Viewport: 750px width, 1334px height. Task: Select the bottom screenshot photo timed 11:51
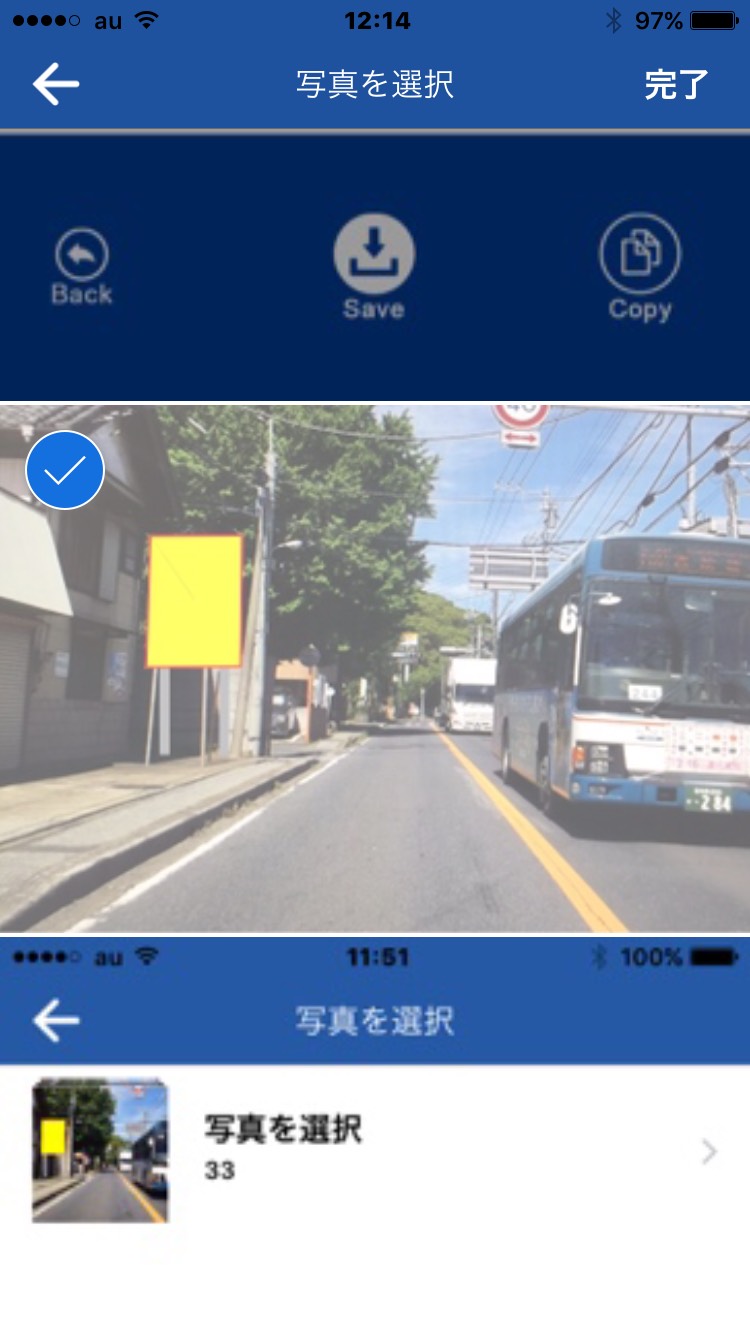[375, 1135]
